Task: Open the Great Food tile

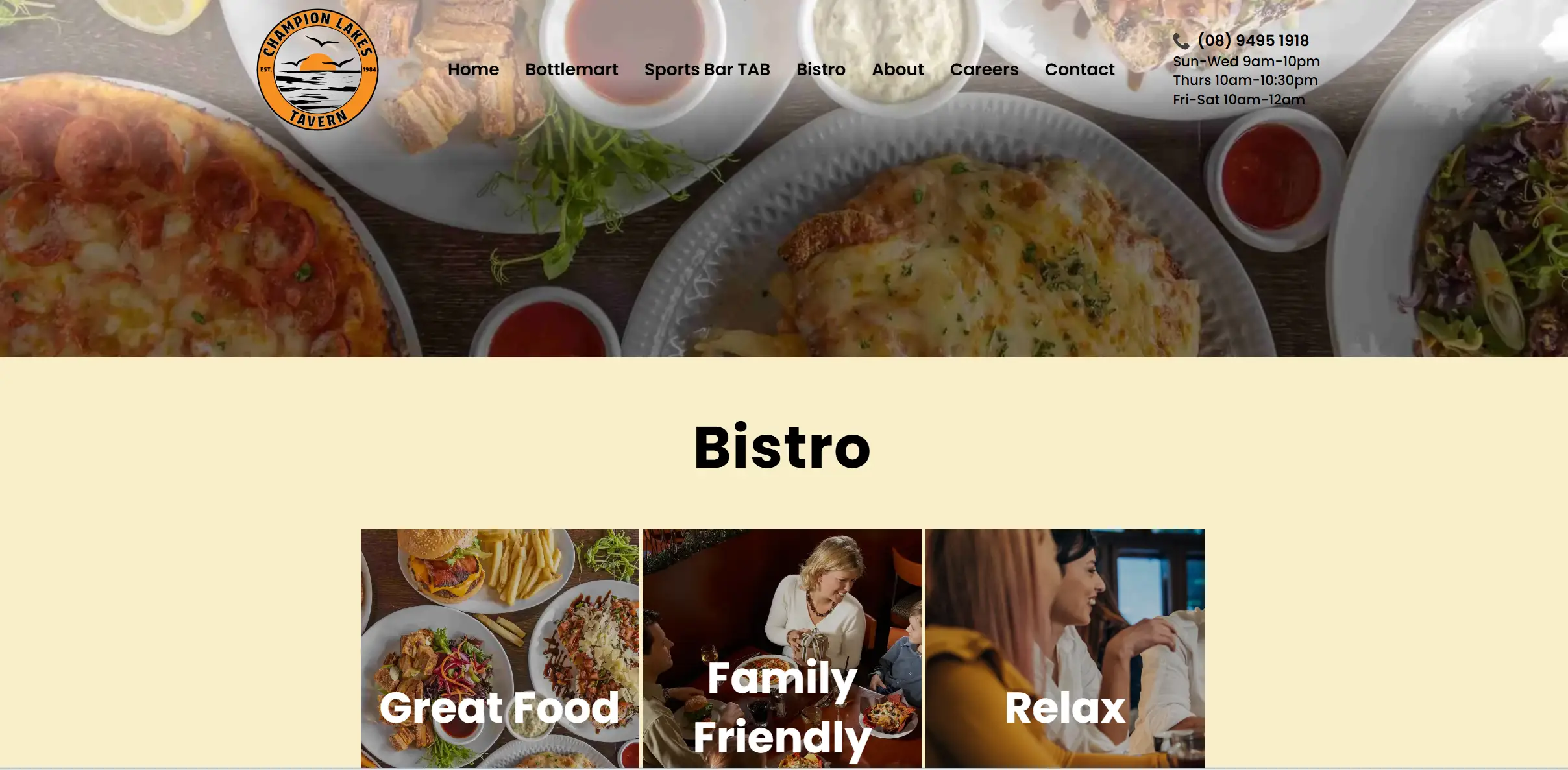Action: tap(500, 649)
